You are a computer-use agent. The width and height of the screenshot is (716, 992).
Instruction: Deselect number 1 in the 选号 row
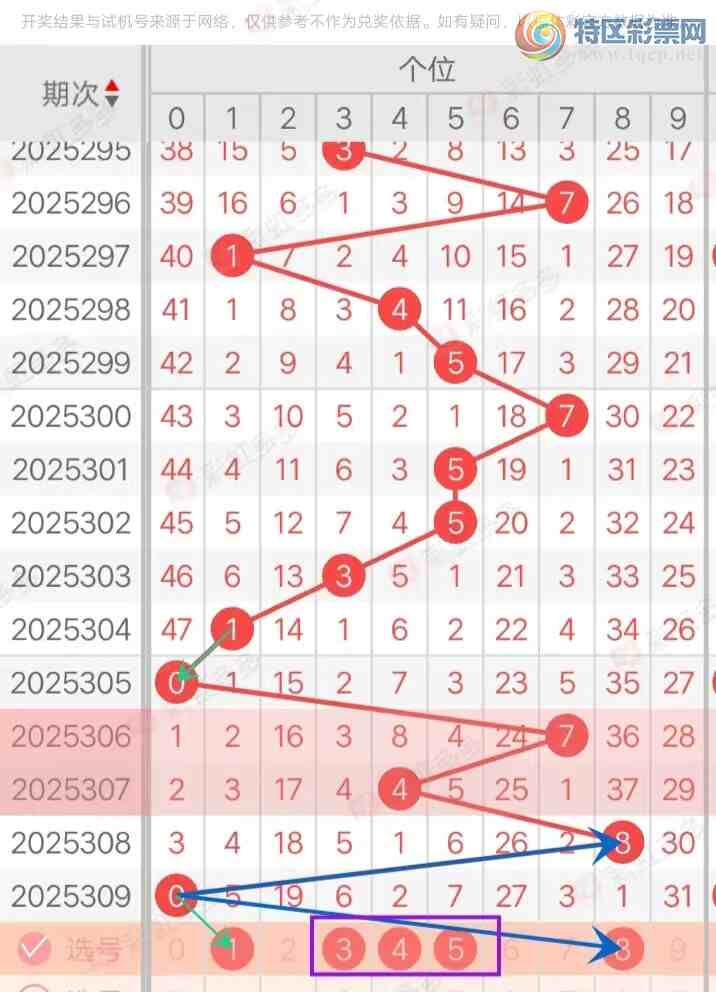coord(232,949)
